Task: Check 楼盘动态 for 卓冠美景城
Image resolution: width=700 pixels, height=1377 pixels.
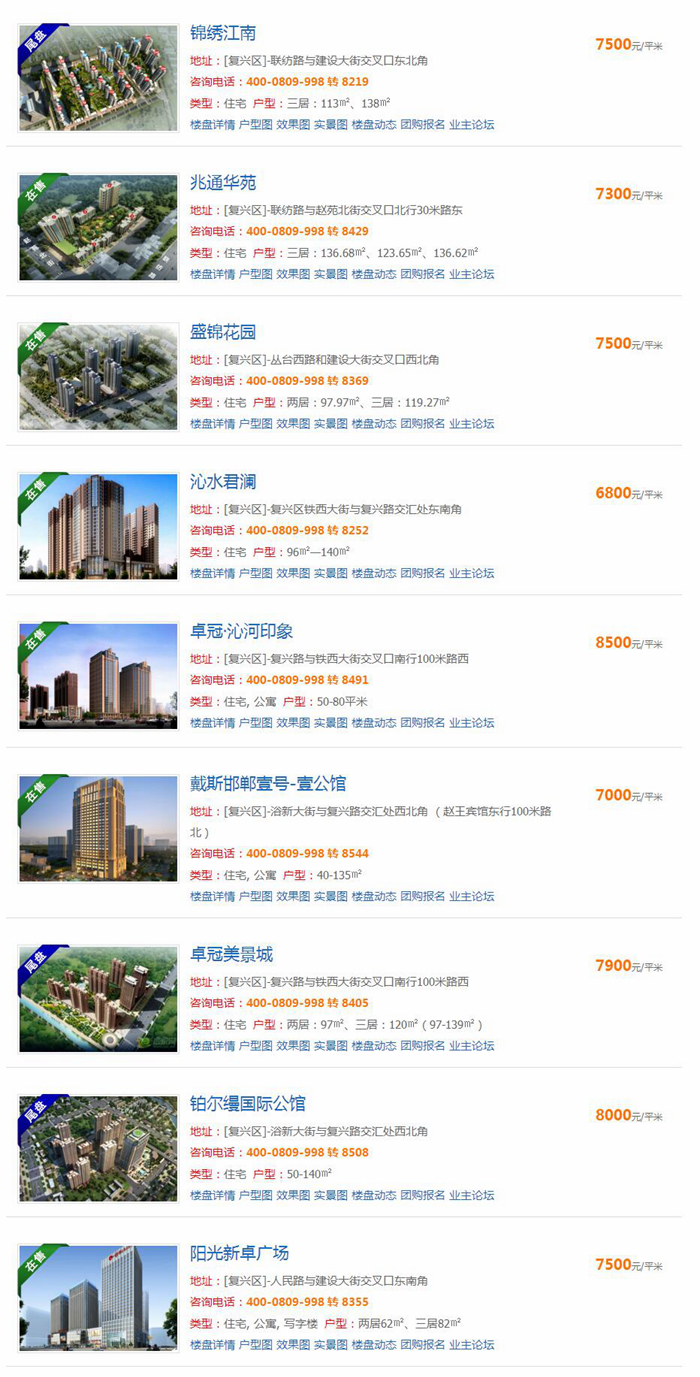Action: (374, 1045)
